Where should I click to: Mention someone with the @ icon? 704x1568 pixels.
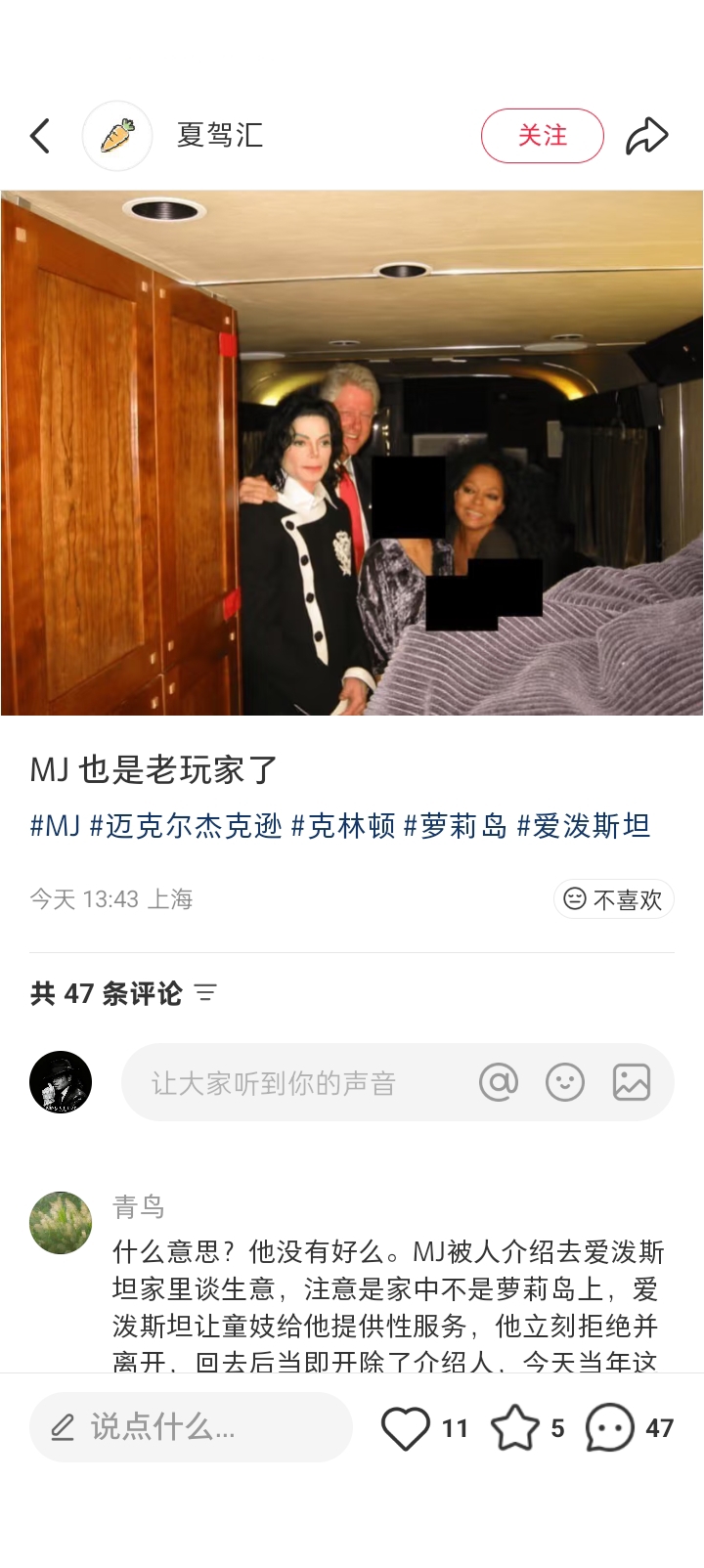tap(499, 1083)
